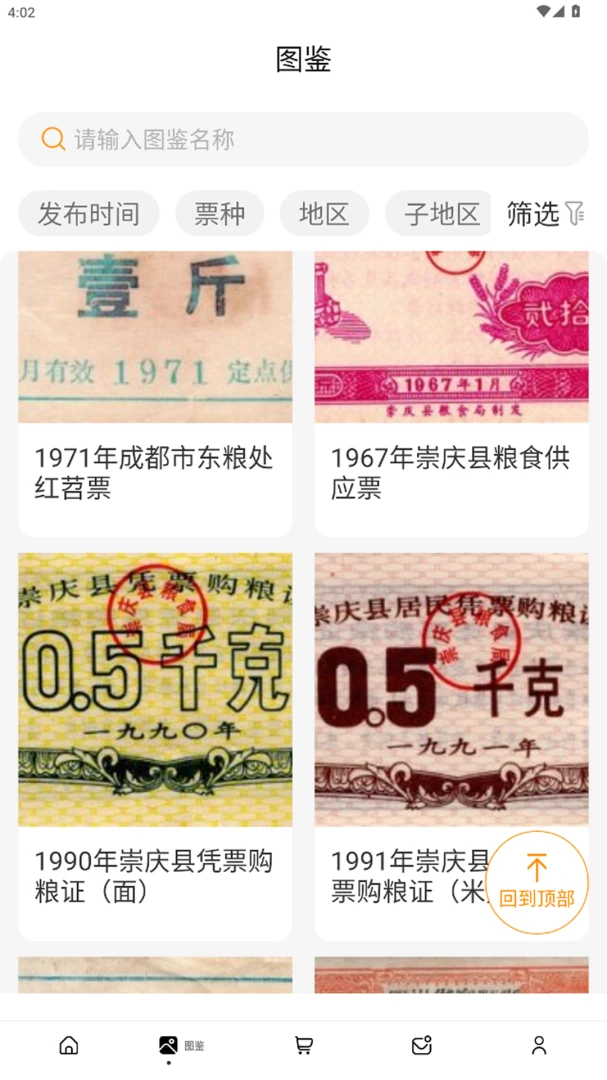Open the 票种 filter chip
607x1080 pixels.
click(x=219, y=214)
